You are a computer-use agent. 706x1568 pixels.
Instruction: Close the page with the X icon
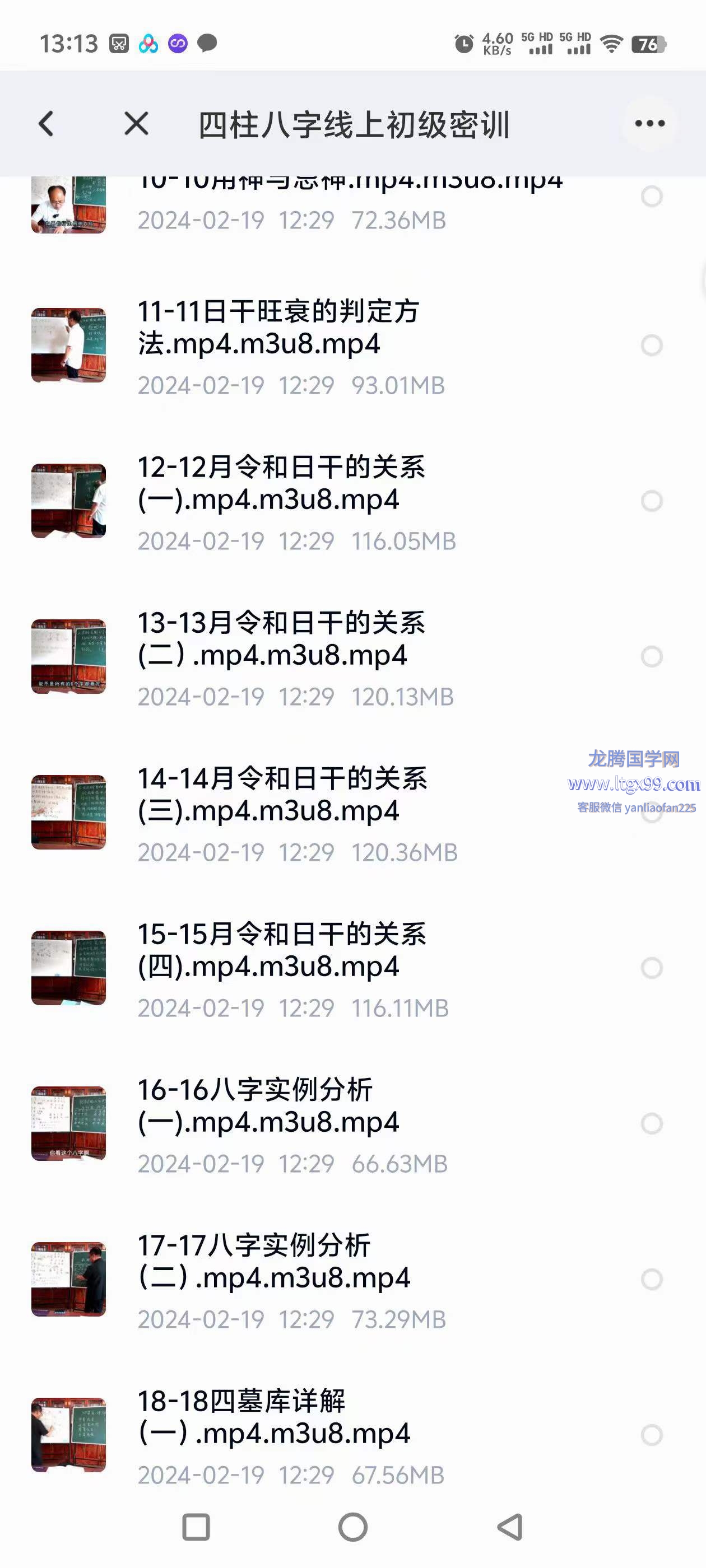click(136, 124)
